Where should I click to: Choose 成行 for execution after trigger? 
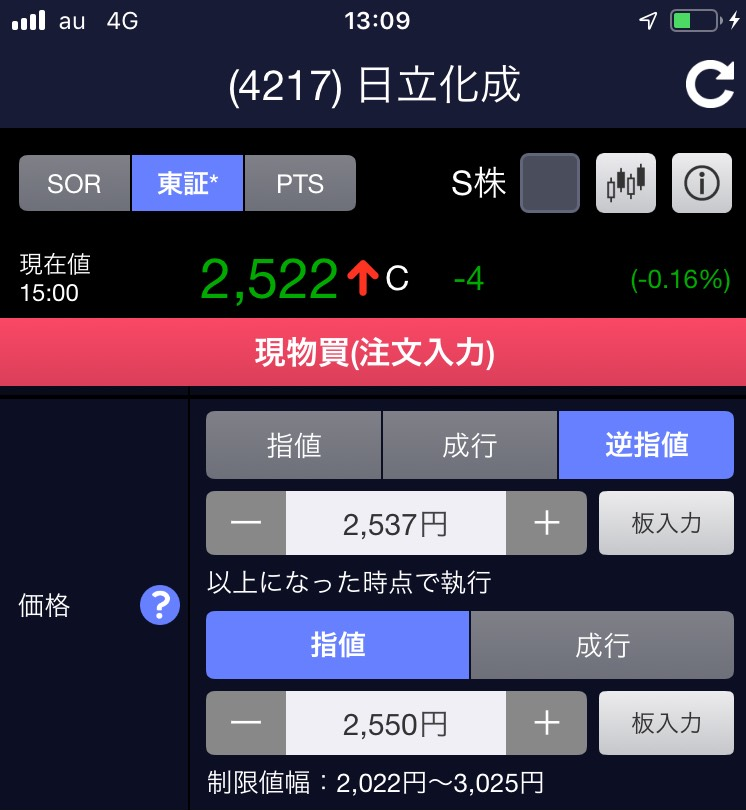(x=602, y=645)
